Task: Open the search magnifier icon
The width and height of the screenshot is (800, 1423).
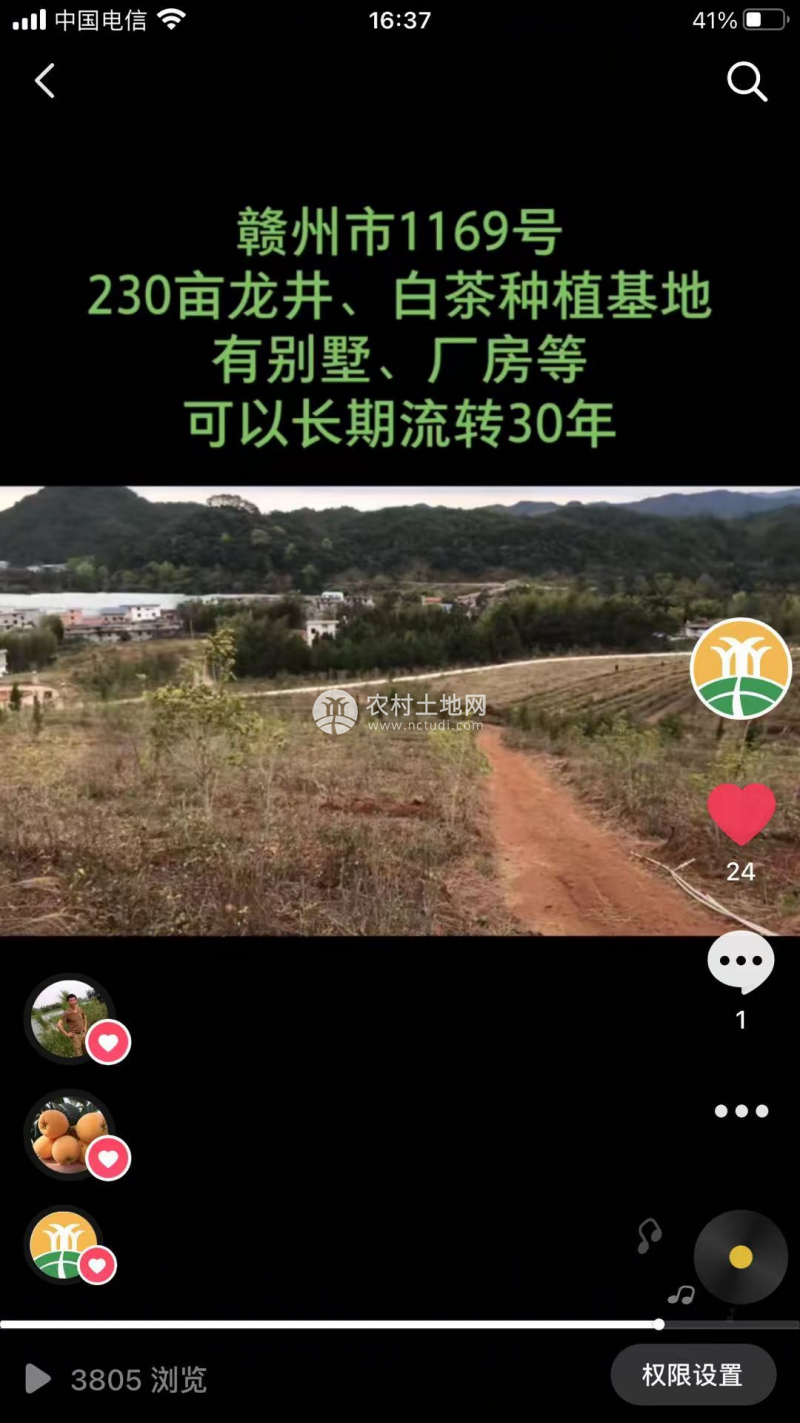Action: click(746, 82)
